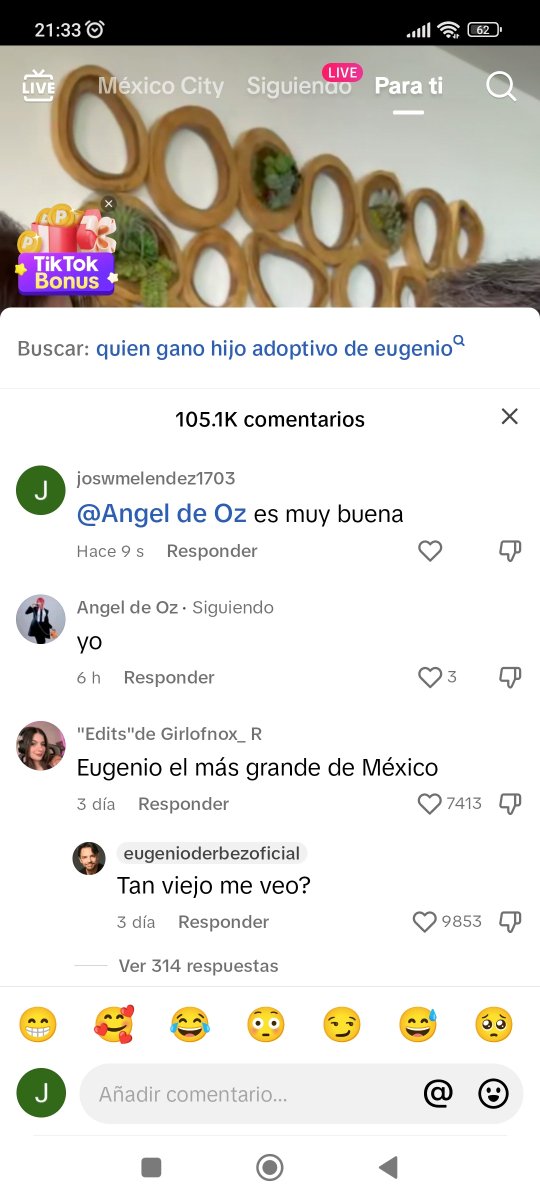The image size is (540, 1200).
Task: Like the 'Eugenio el más grande de México' comment
Action: [429, 804]
